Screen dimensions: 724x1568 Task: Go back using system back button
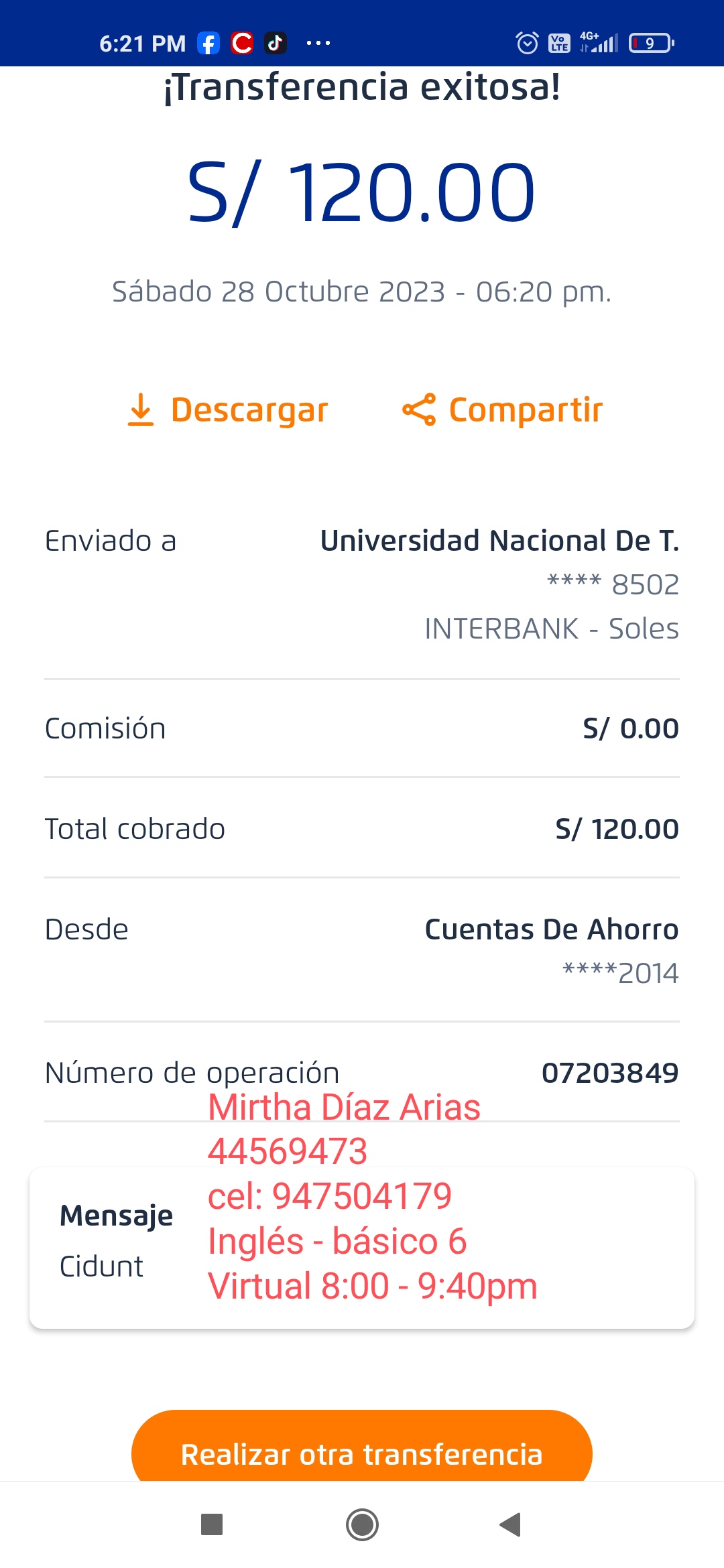coord(511,1524)
